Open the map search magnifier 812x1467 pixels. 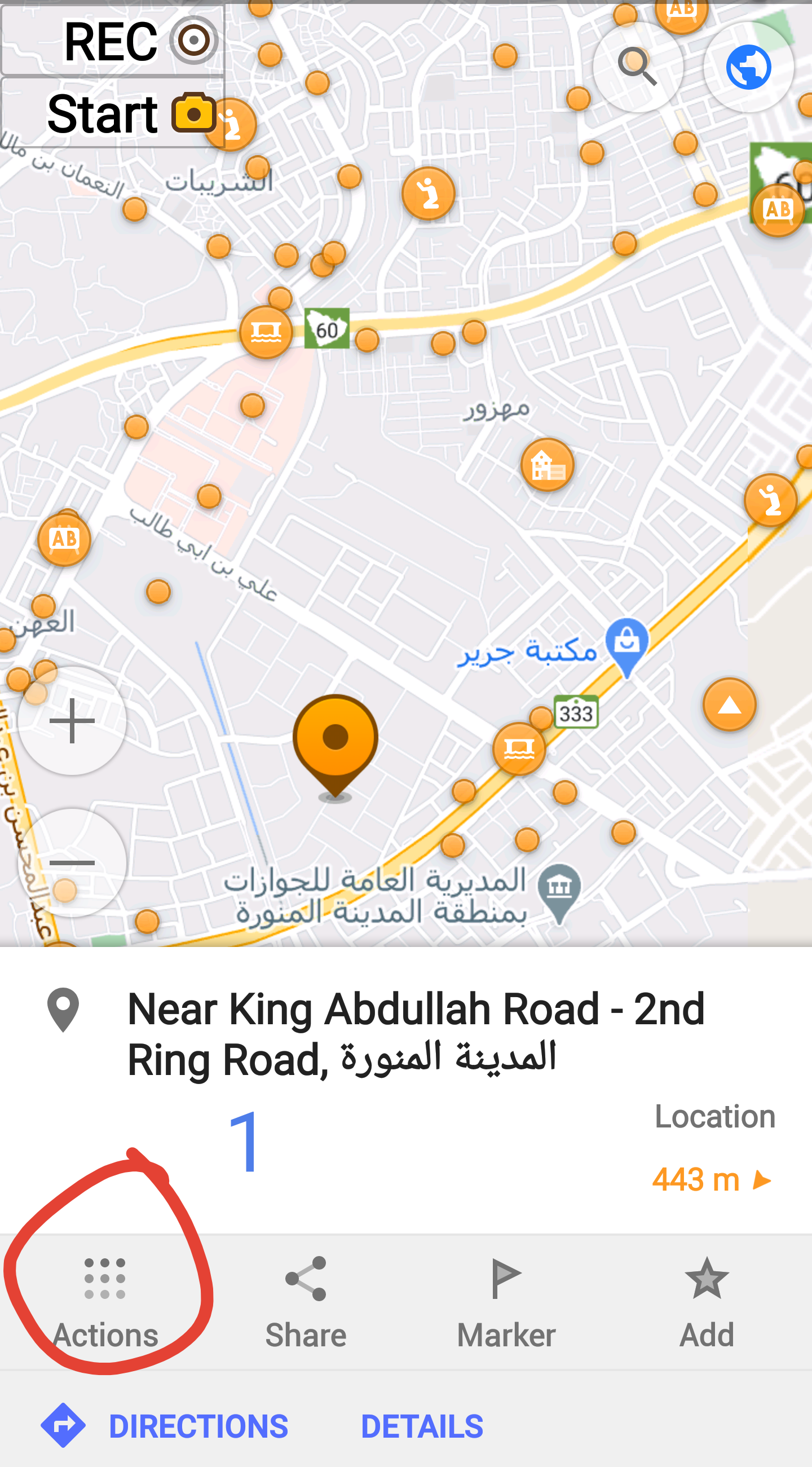[638, 67]
